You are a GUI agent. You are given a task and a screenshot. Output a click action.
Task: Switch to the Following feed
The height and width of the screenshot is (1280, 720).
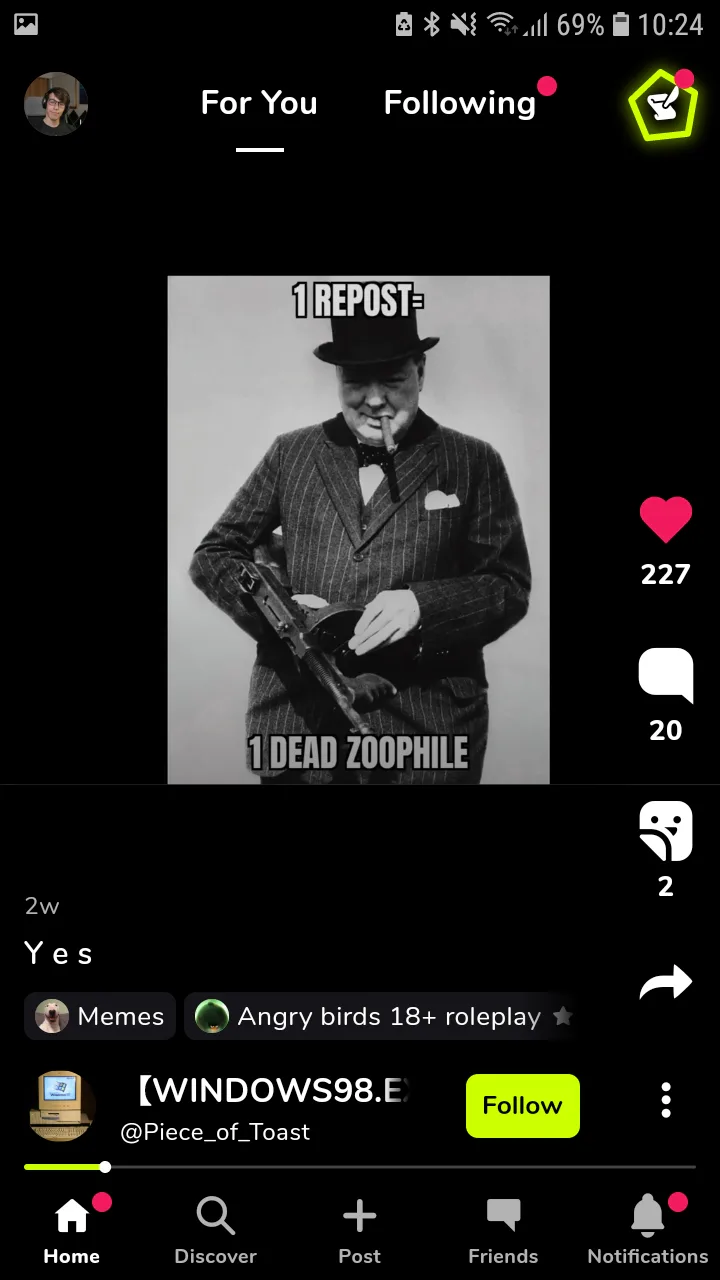(460, 103)
